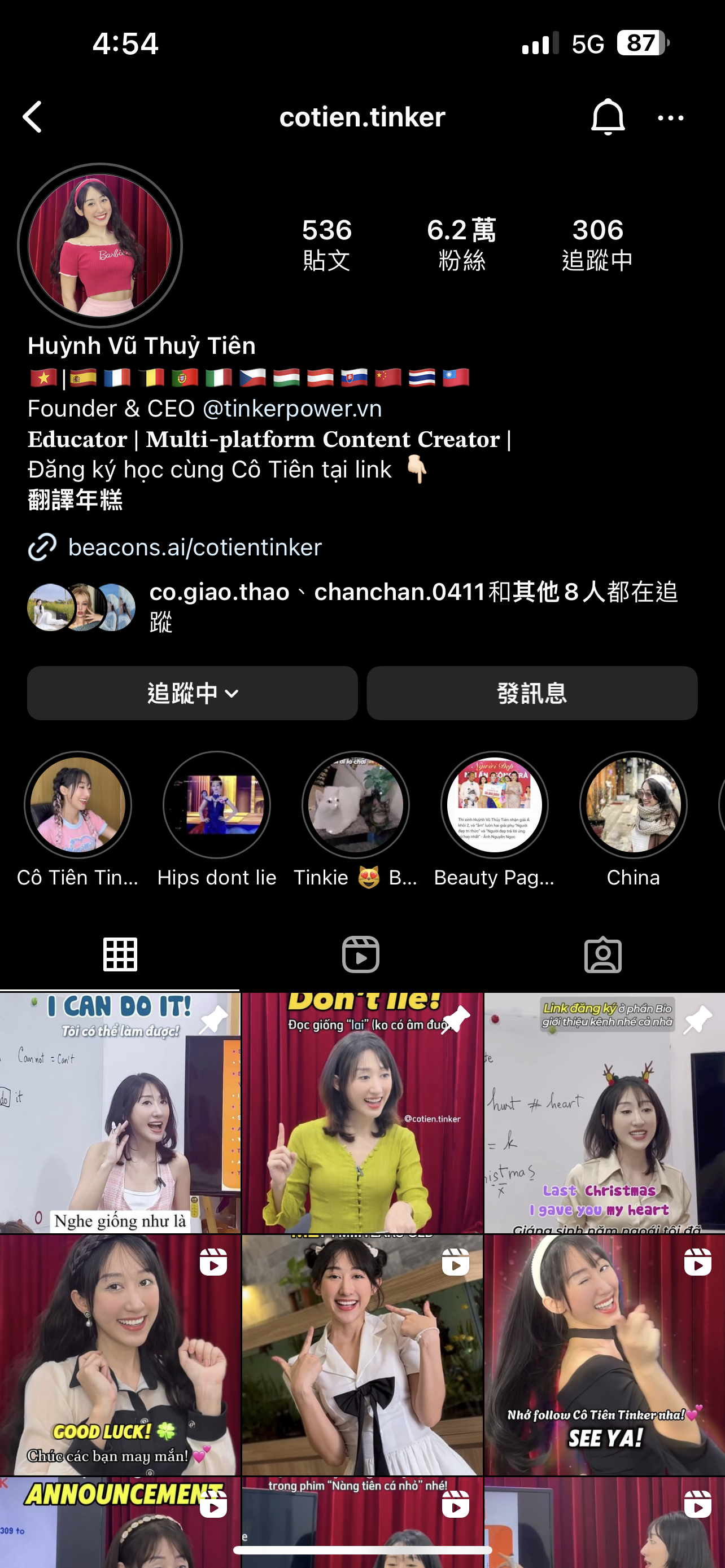
Task: Open the GOOD LUCK reel
Action: [120, 1355]
